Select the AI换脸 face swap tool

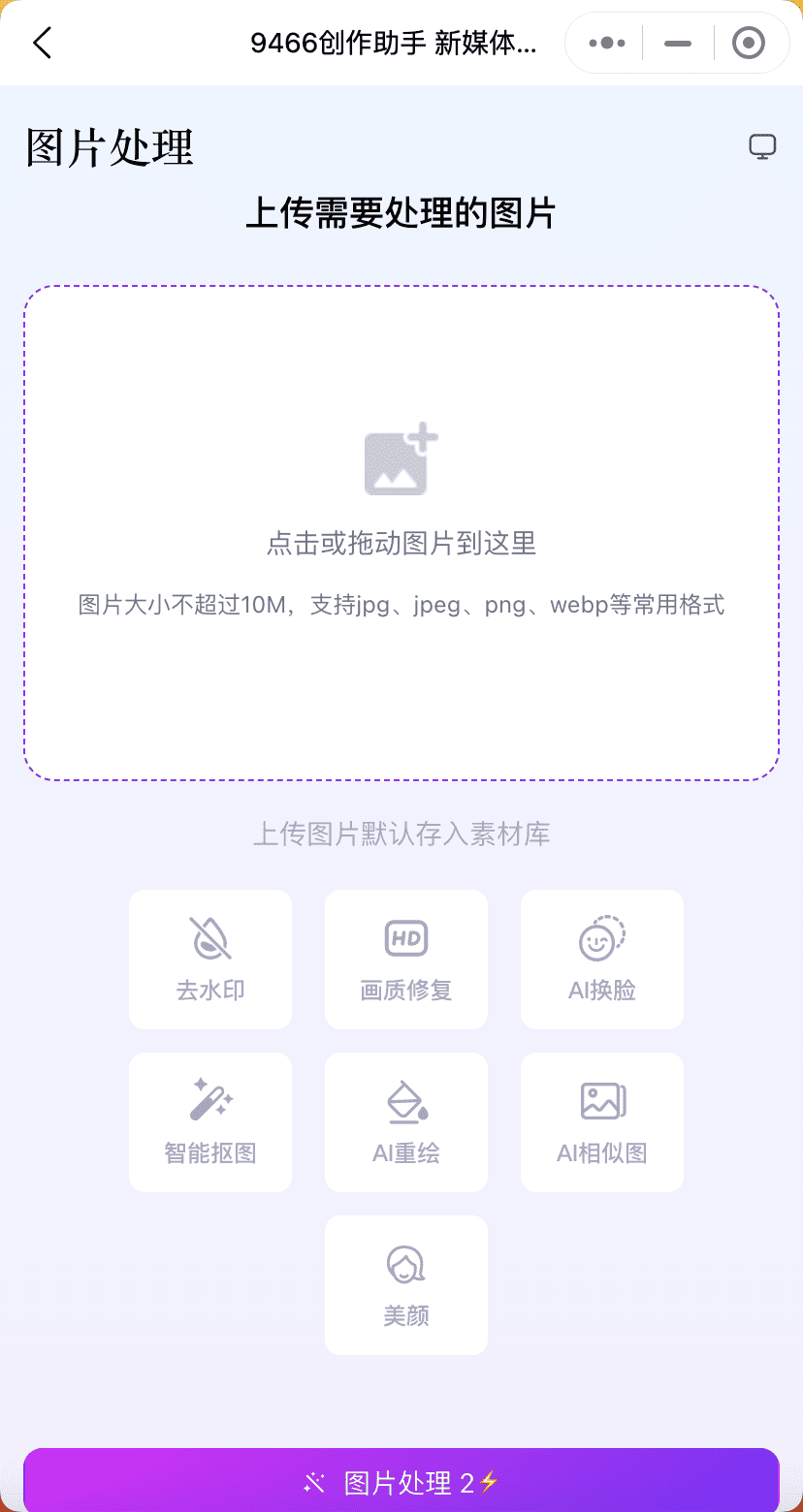click(602, 959)
